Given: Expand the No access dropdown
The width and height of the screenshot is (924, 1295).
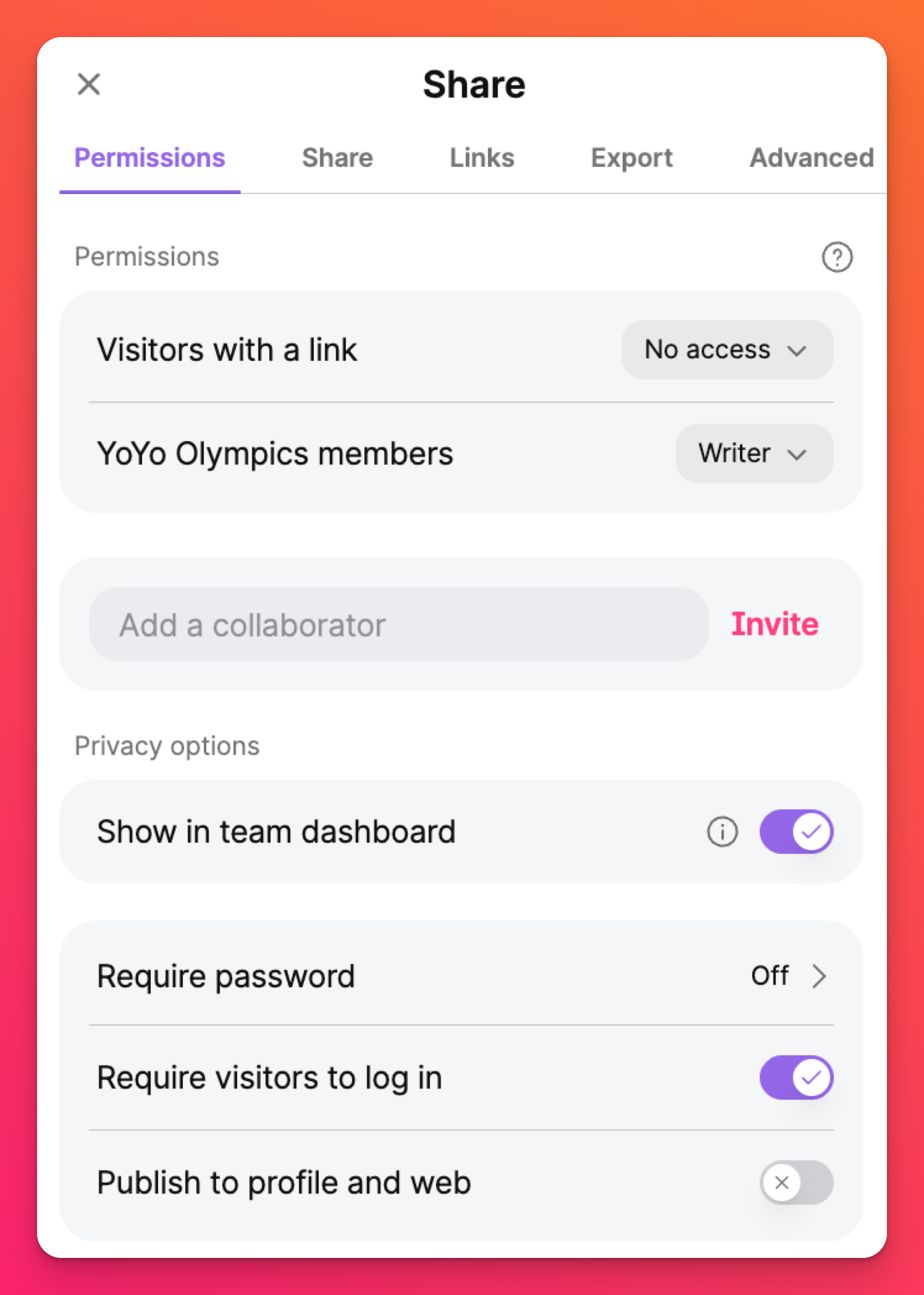Looking at the screenshot, I should click(x=726, y=350).
